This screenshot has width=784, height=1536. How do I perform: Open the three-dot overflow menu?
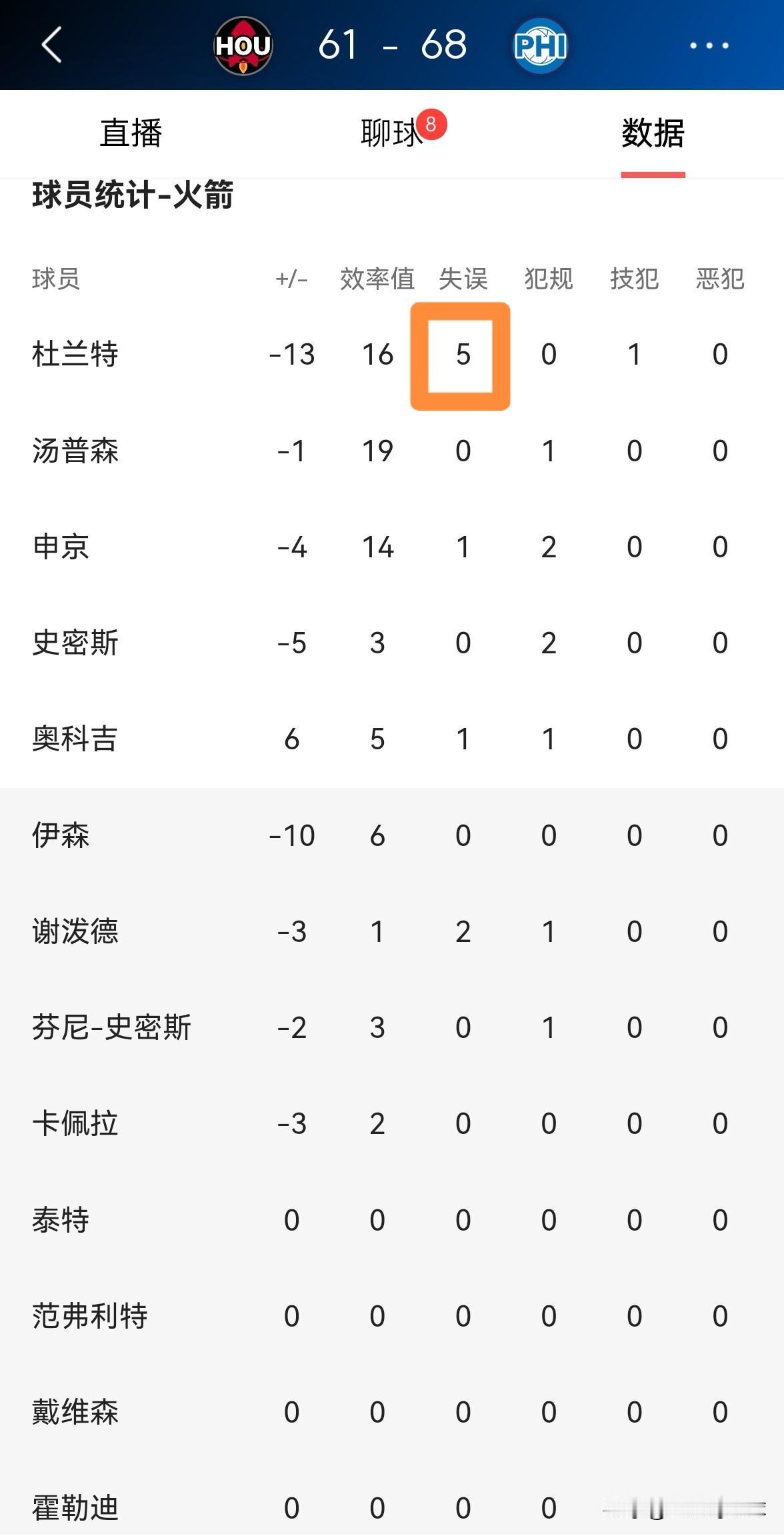pyautogui.click(x=709, y=45)
